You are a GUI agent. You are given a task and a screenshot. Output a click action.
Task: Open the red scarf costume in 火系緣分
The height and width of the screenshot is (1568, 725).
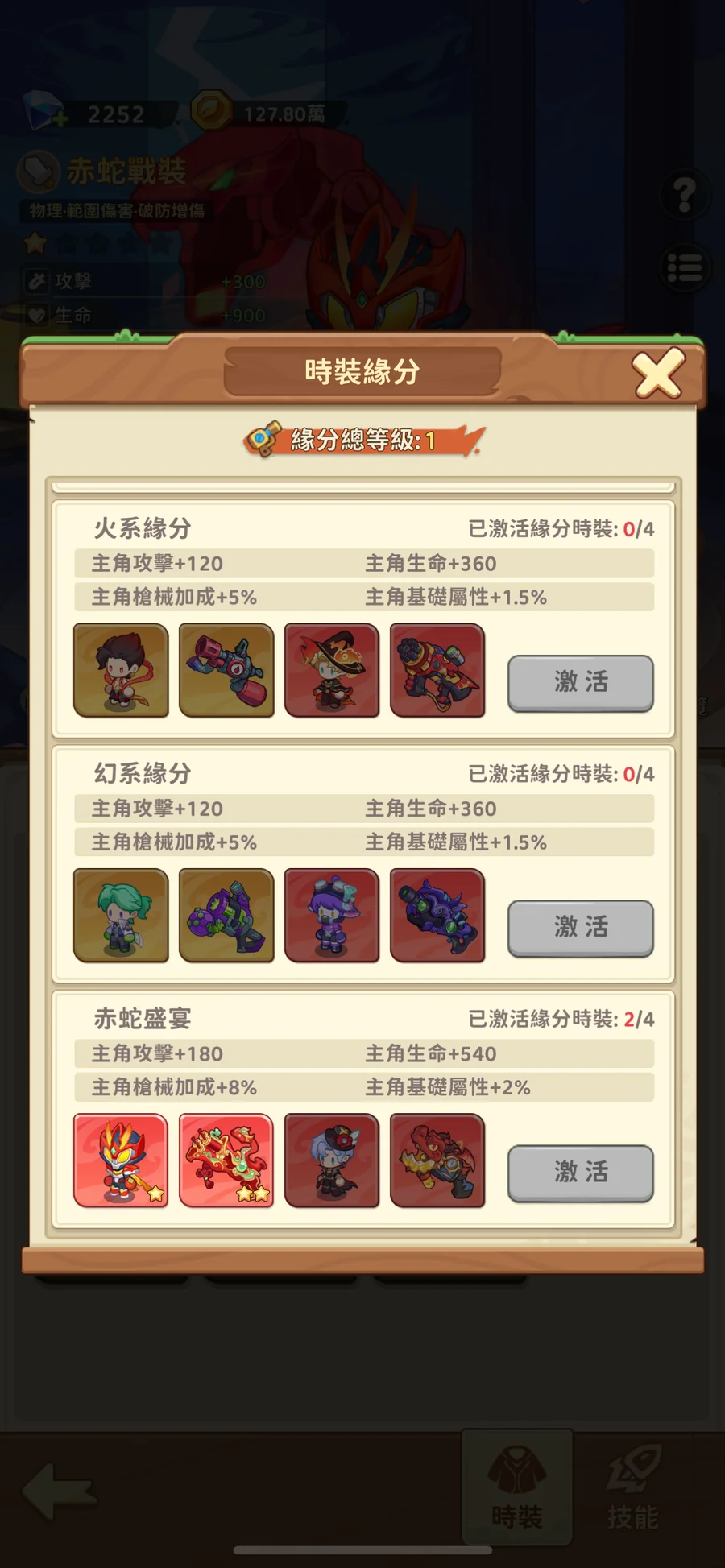tap(121, 670)
